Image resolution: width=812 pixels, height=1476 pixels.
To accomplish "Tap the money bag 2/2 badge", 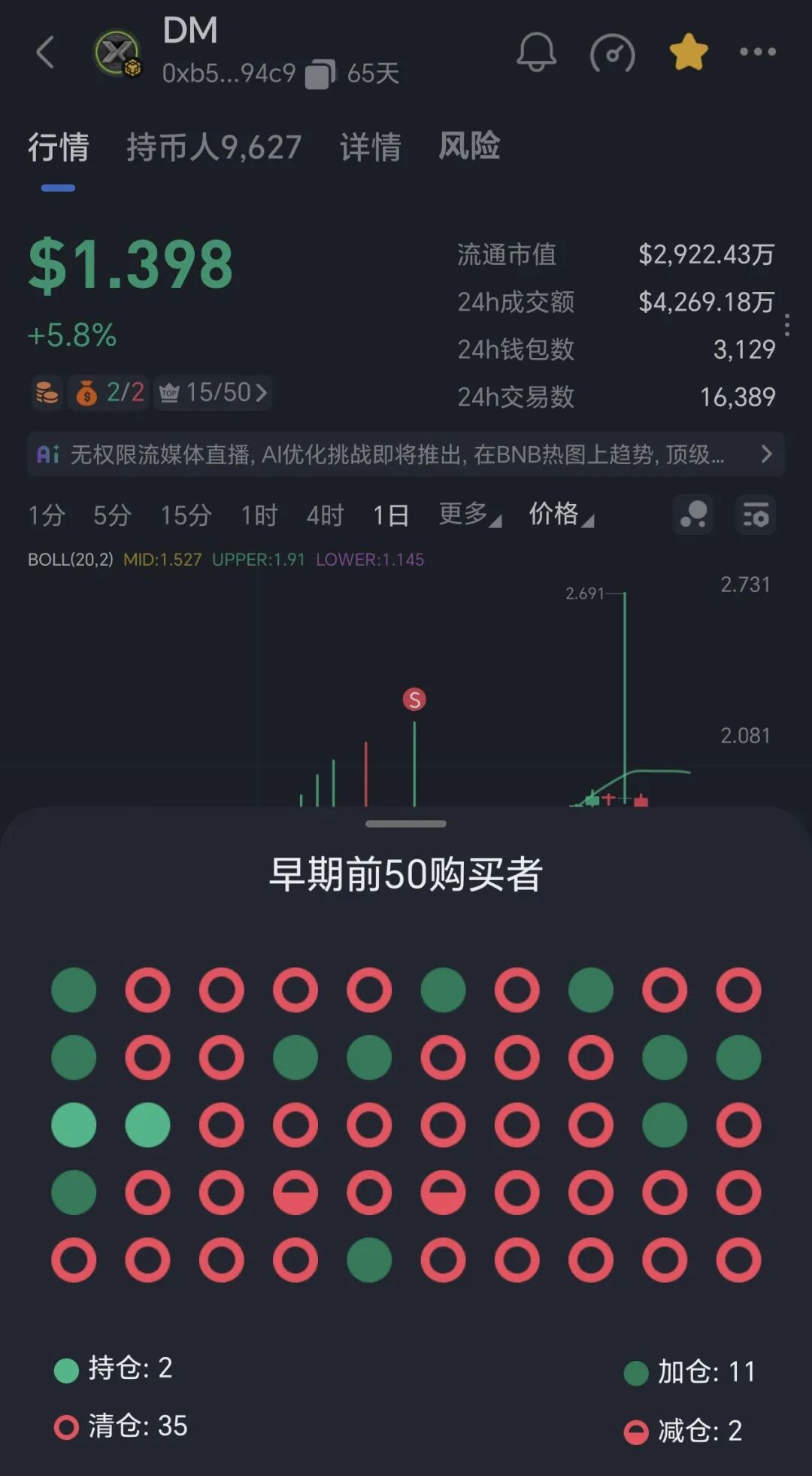I will coord(108,392).
